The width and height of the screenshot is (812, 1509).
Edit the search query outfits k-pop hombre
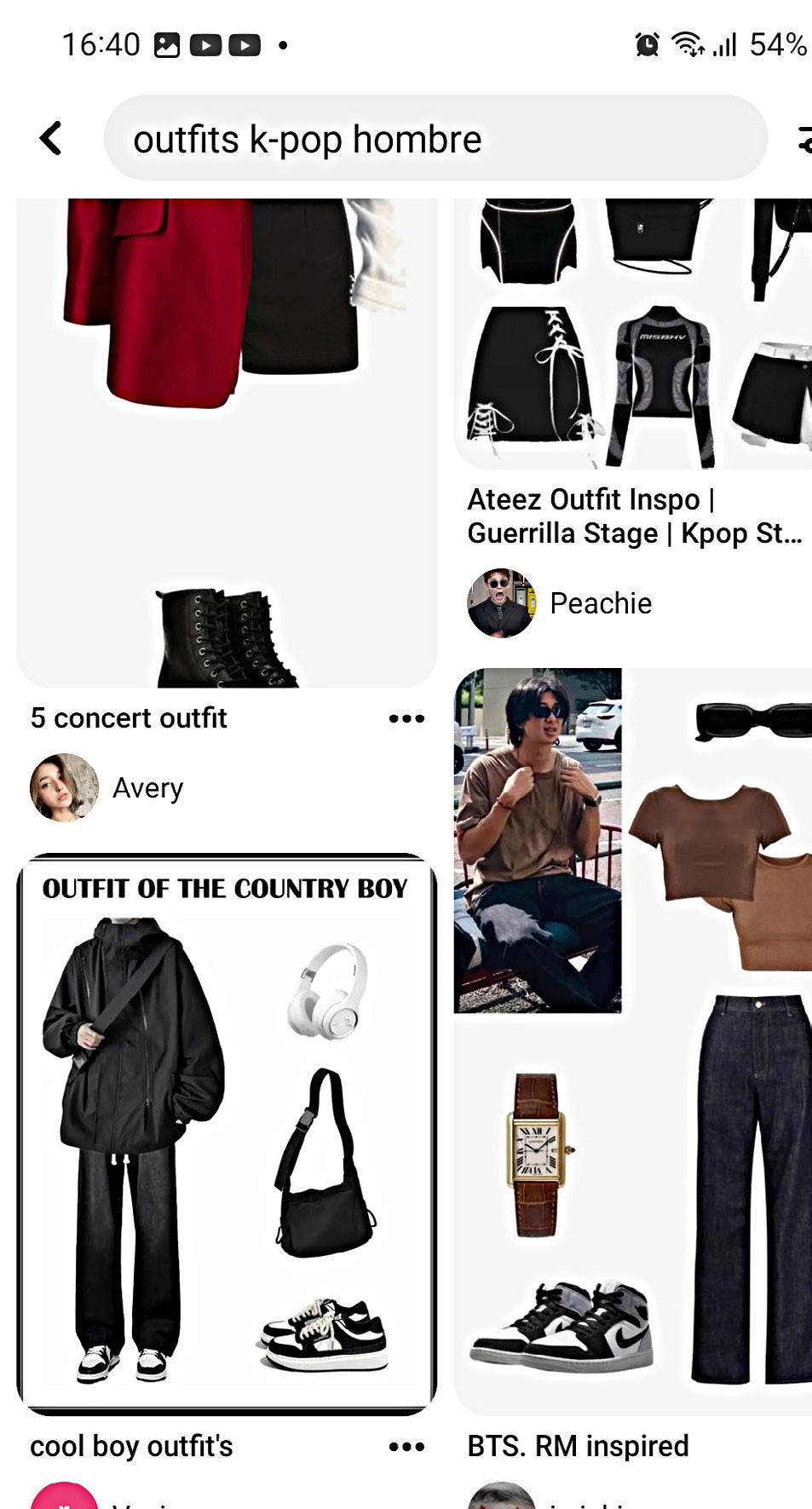[x=435, y=138]
